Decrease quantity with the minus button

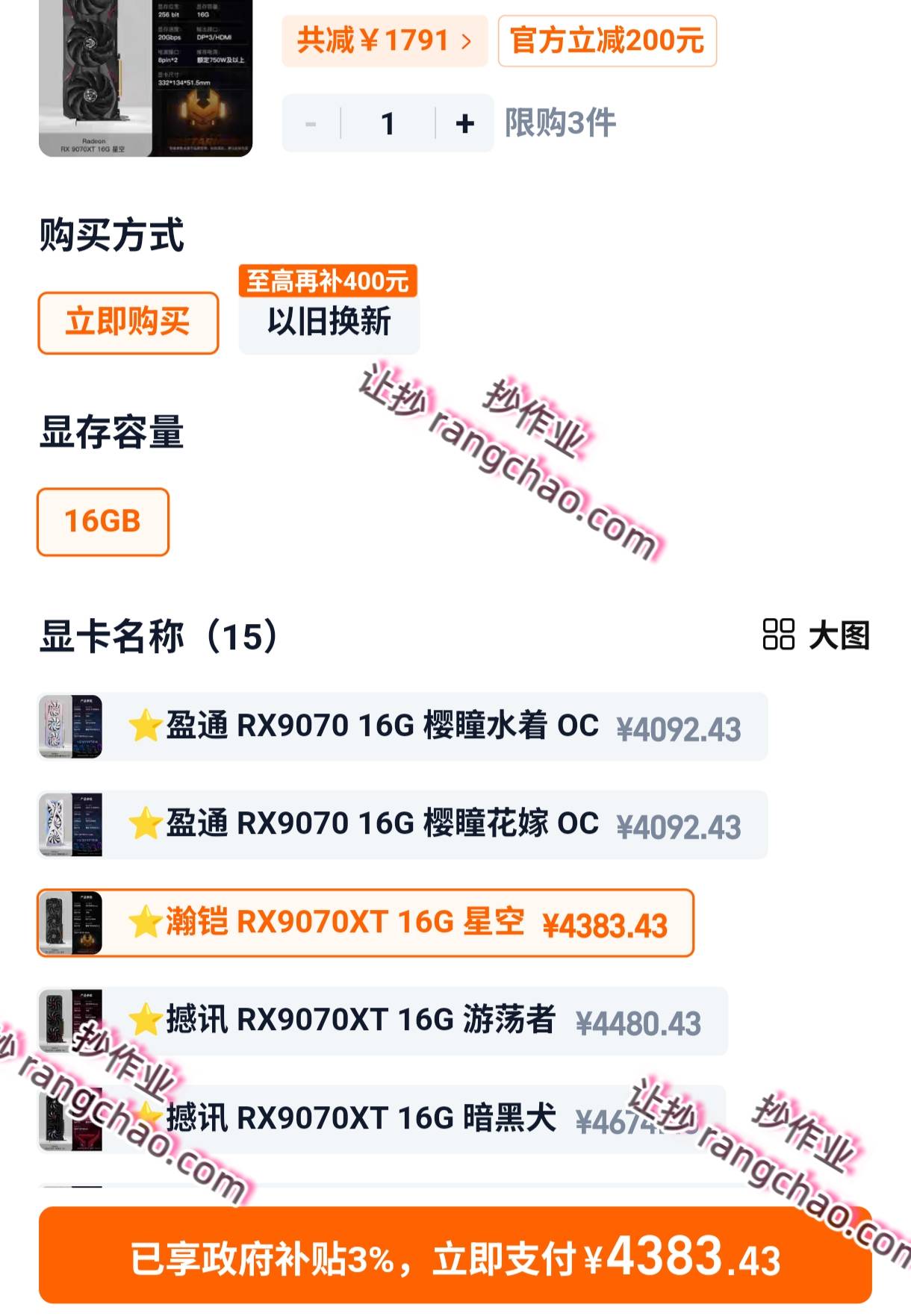(311, 123)
